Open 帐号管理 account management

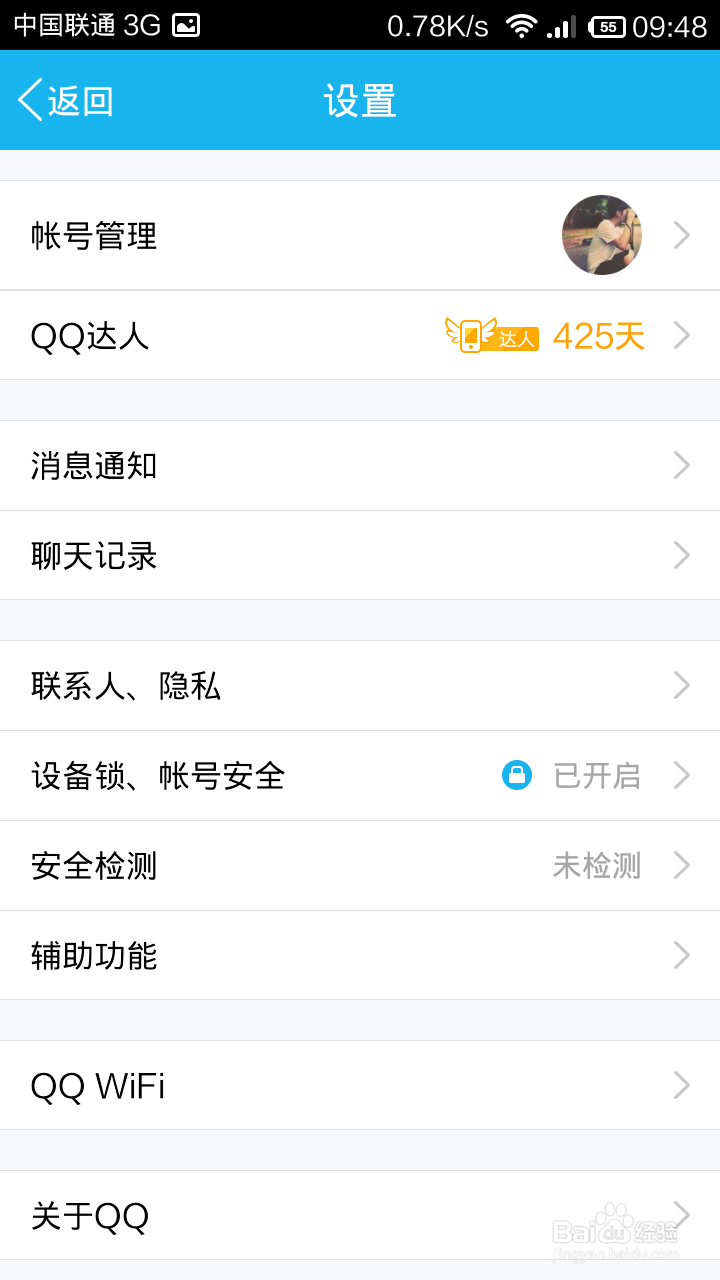360,236
